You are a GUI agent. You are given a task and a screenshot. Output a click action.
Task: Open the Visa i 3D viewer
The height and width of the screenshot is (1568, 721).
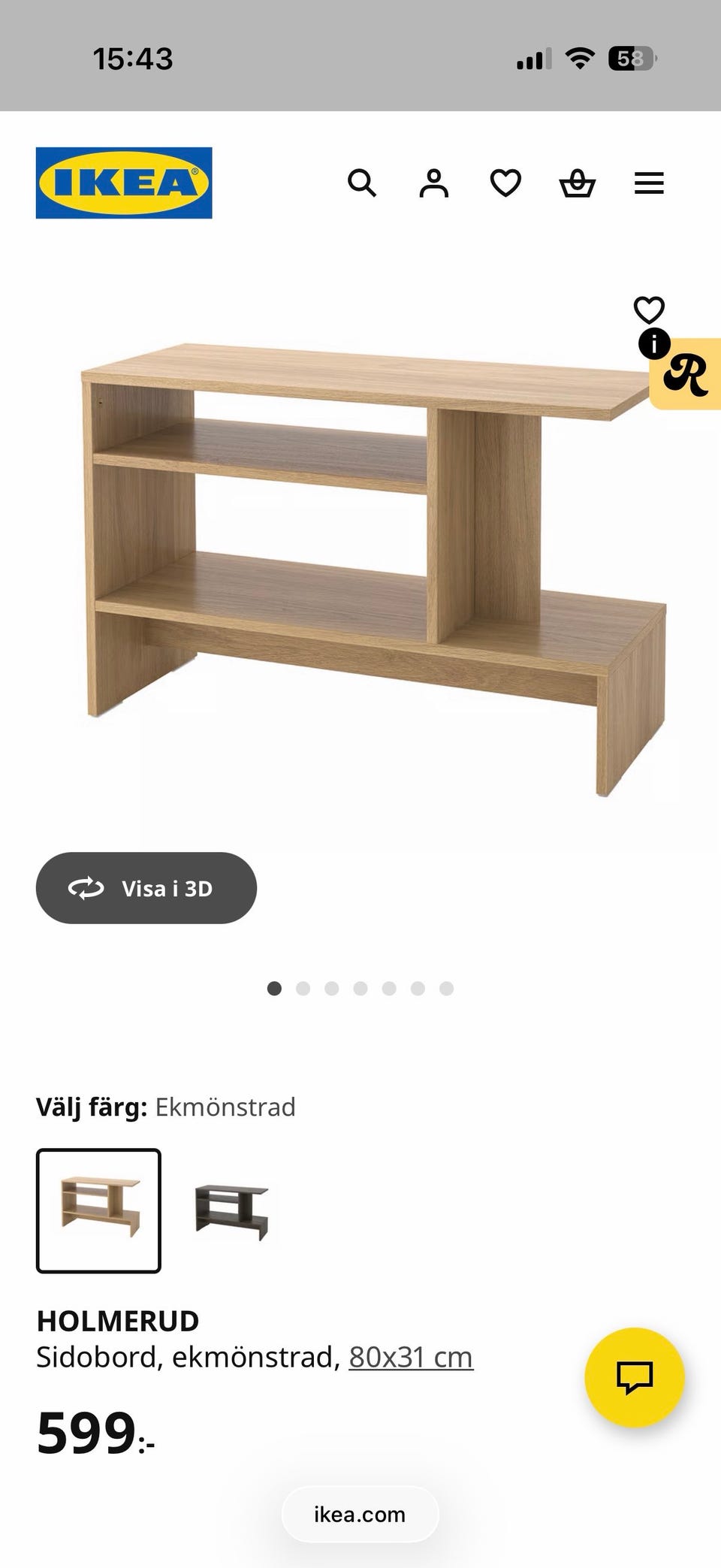pyautogui.click(x=146, y=887)
